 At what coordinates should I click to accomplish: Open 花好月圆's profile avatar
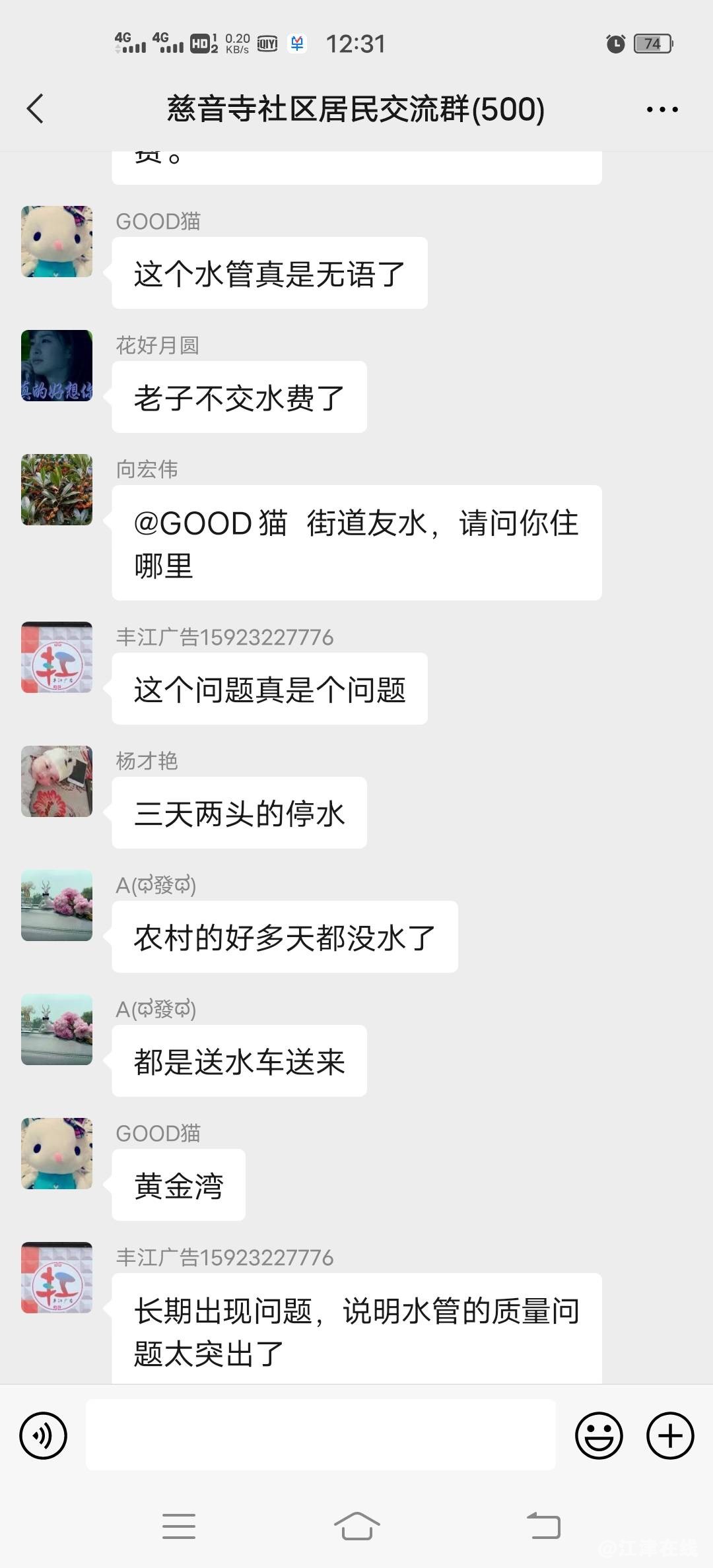tap(57, 366)
